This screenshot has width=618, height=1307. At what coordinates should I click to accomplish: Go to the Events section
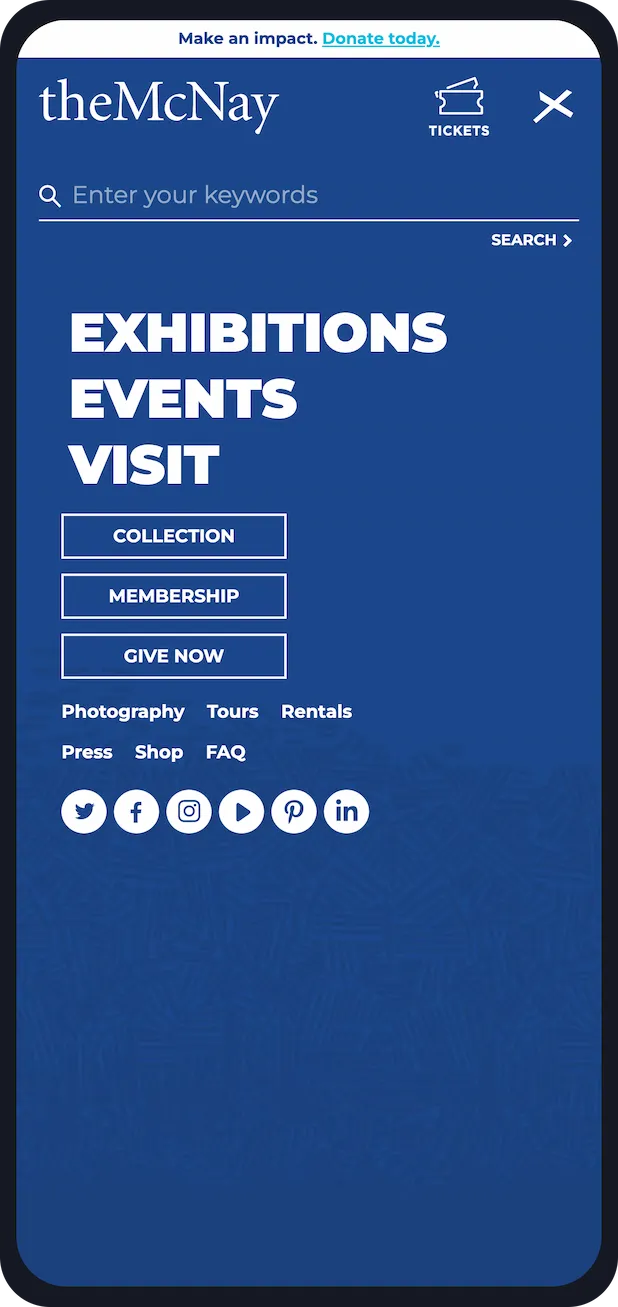click(183, 400)
